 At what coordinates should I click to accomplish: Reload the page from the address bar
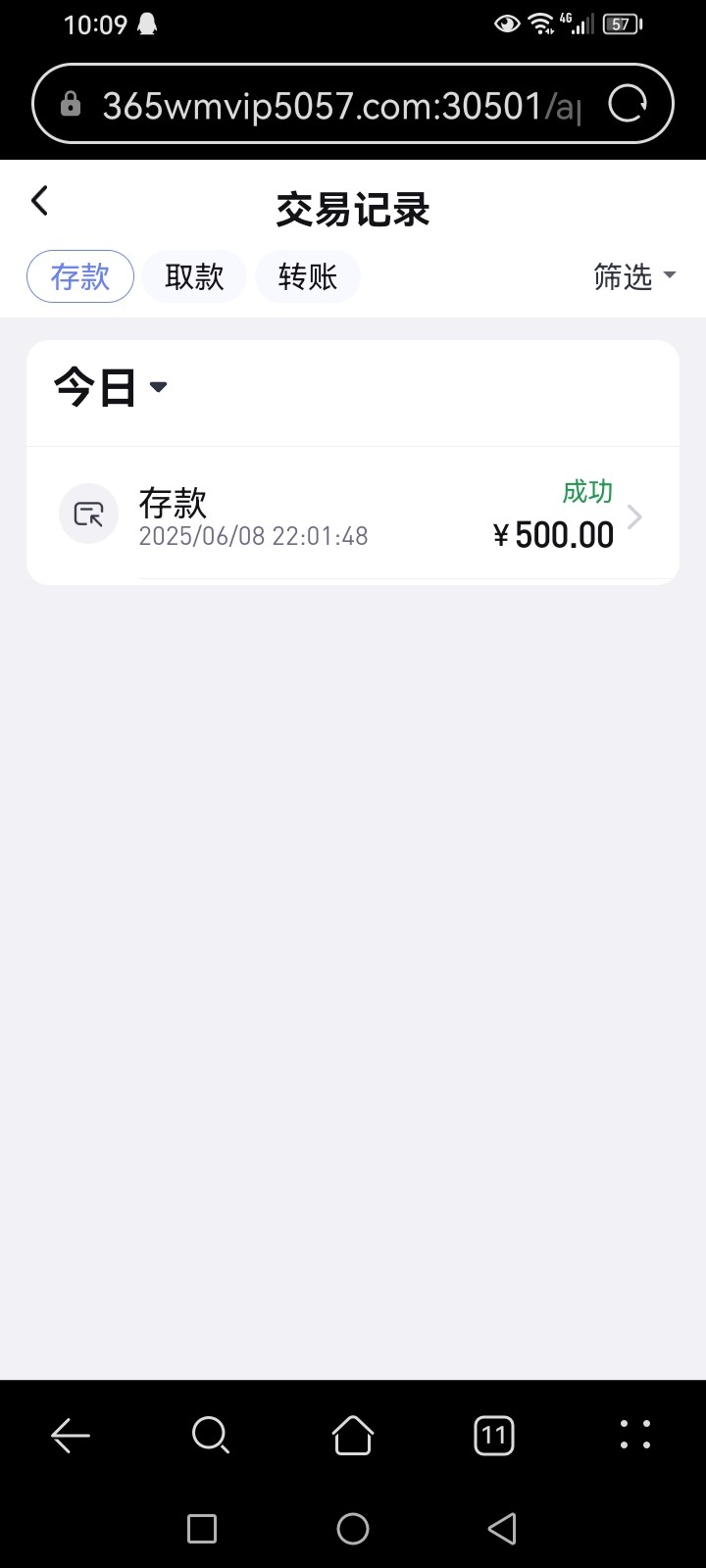click(x=628, y=105)
